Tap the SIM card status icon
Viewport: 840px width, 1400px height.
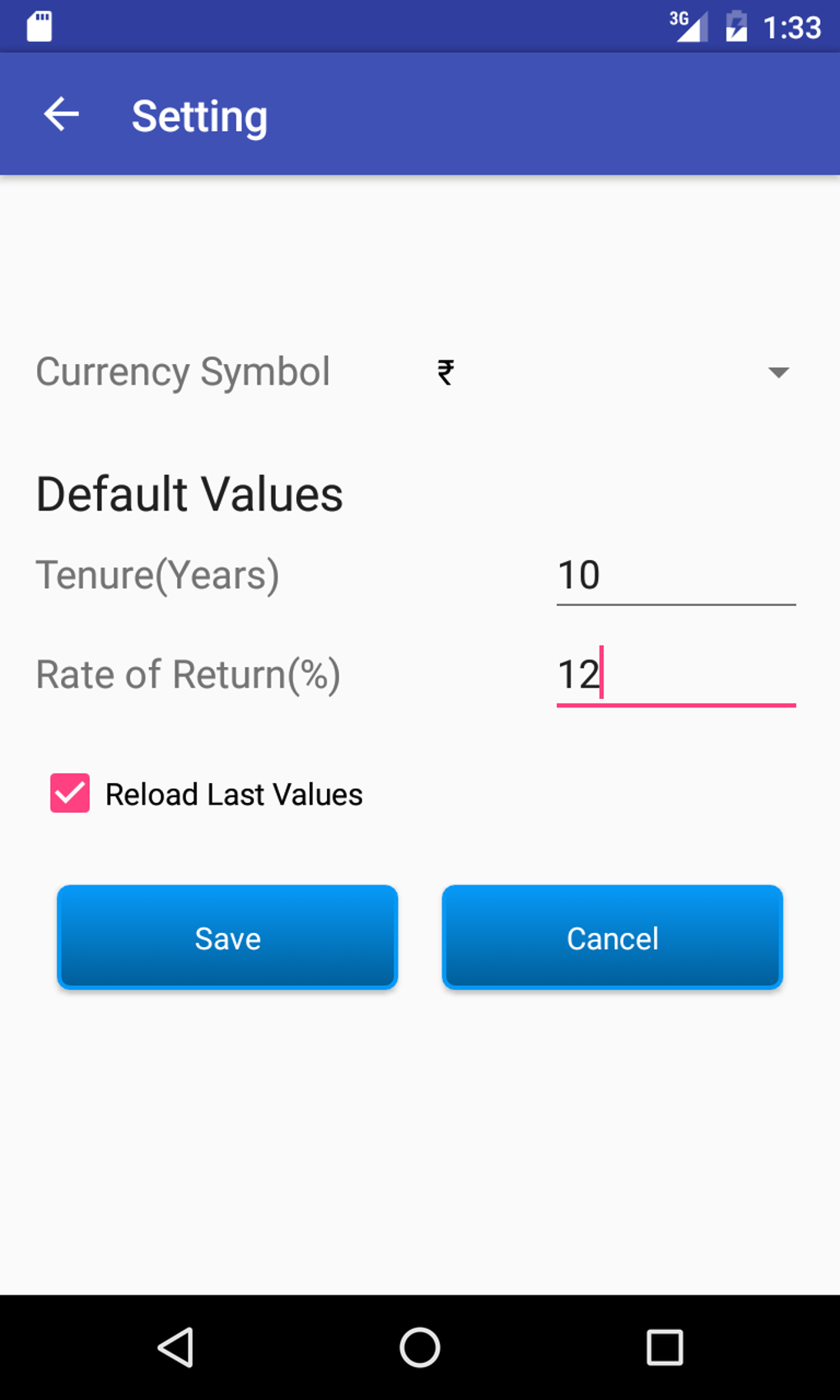point(39,26)
